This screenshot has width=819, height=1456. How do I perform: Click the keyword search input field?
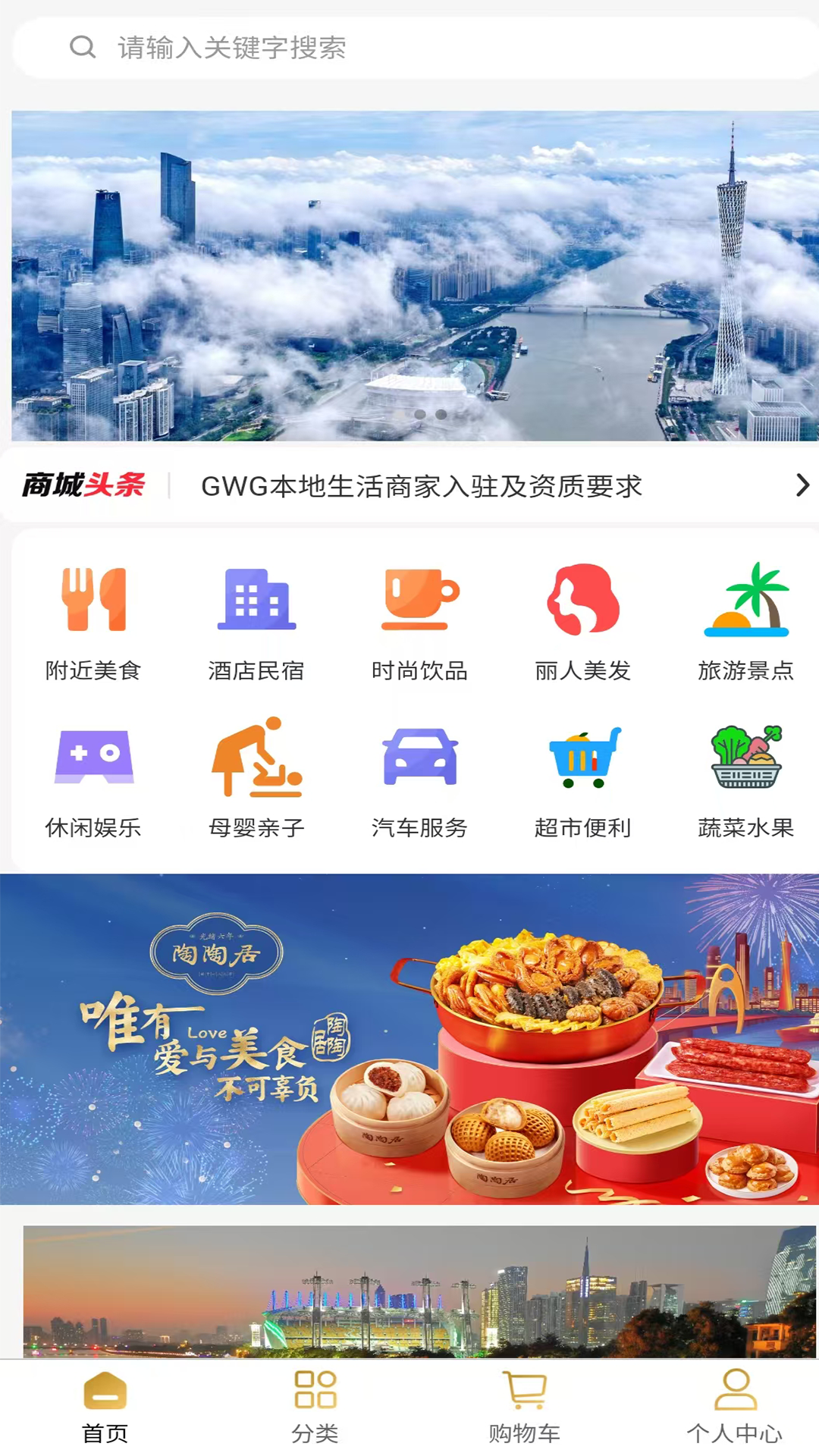303,48
